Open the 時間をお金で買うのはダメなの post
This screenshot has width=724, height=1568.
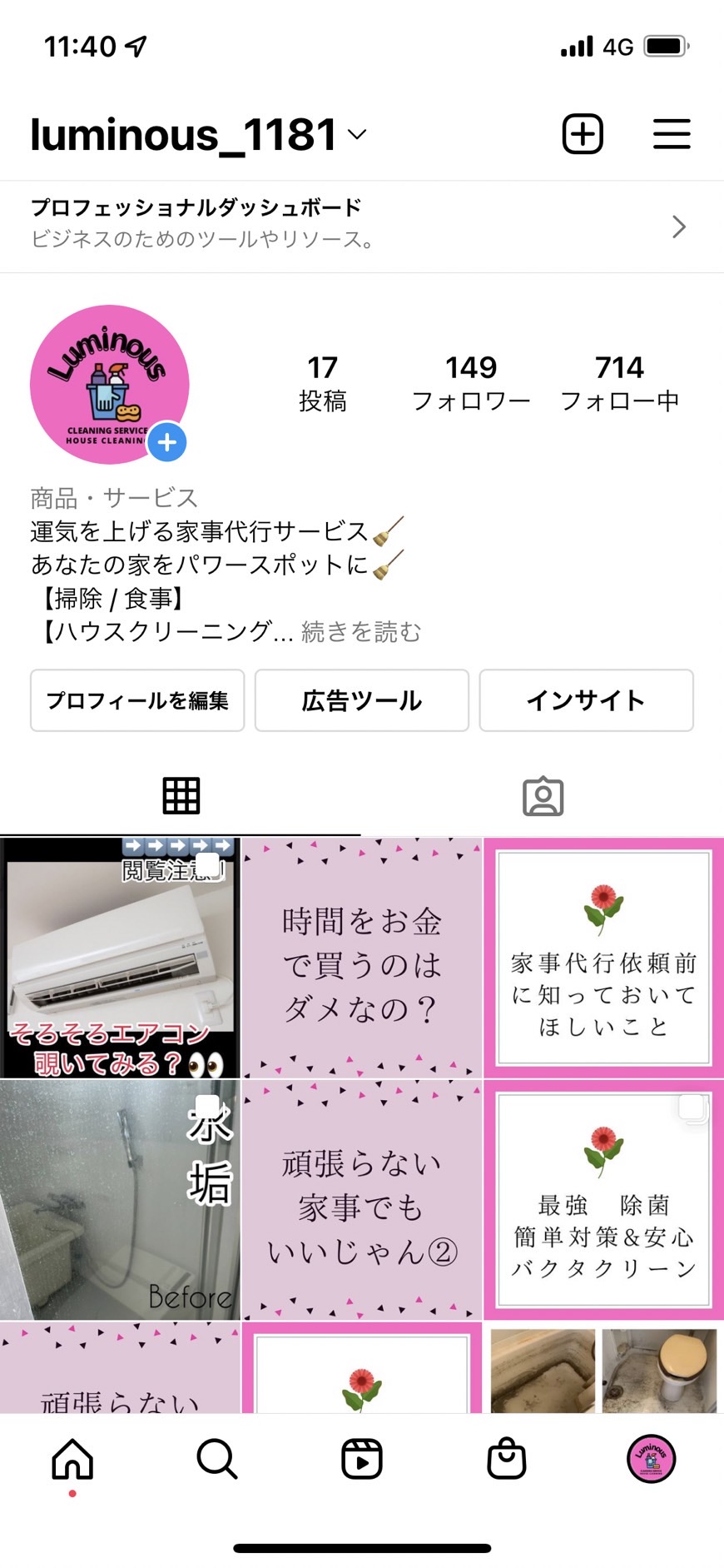362,958
